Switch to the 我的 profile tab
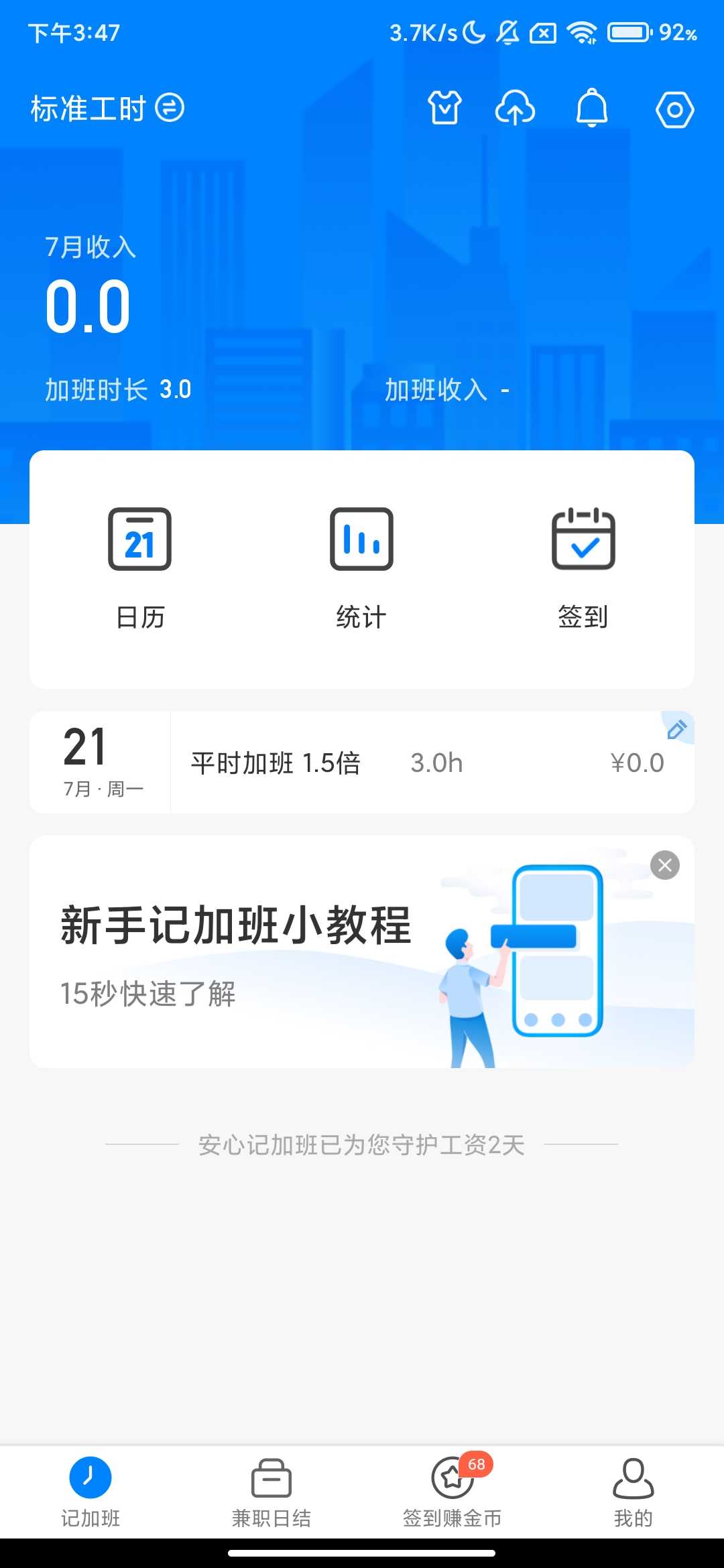 coord(631,1494)
